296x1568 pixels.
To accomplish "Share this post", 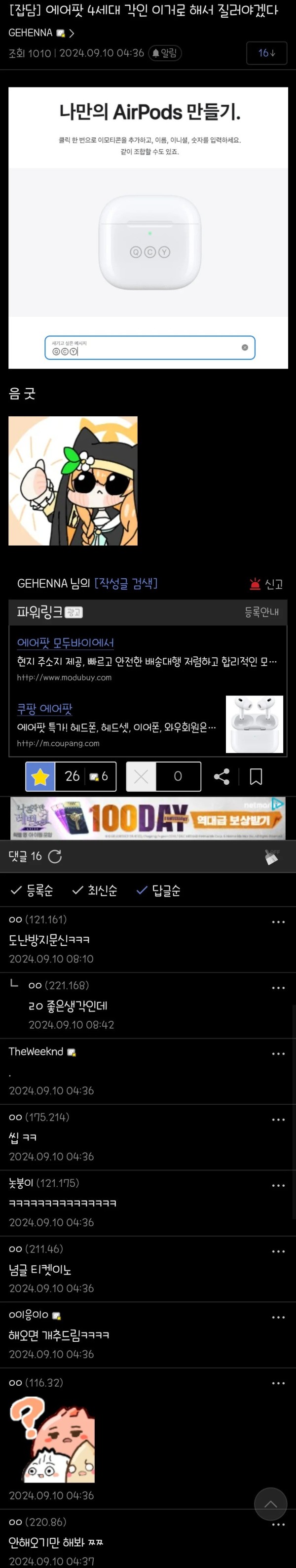I will point(222,776).
